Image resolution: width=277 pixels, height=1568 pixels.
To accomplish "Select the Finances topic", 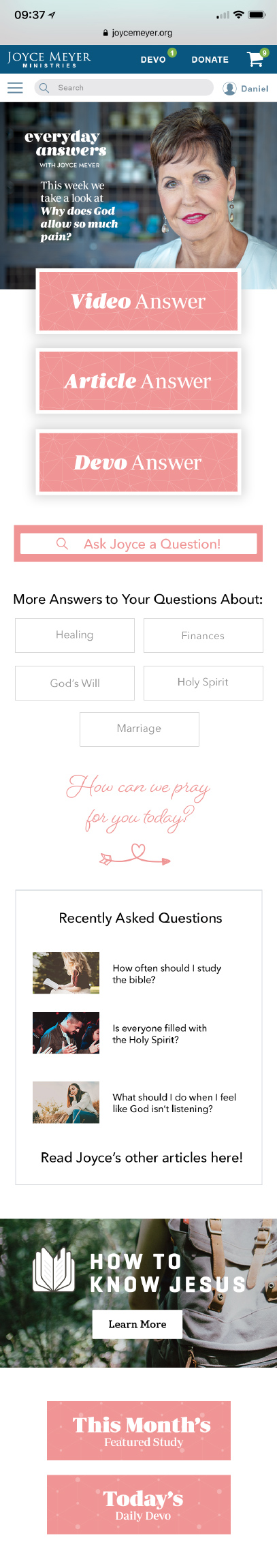I will (203, 635).
